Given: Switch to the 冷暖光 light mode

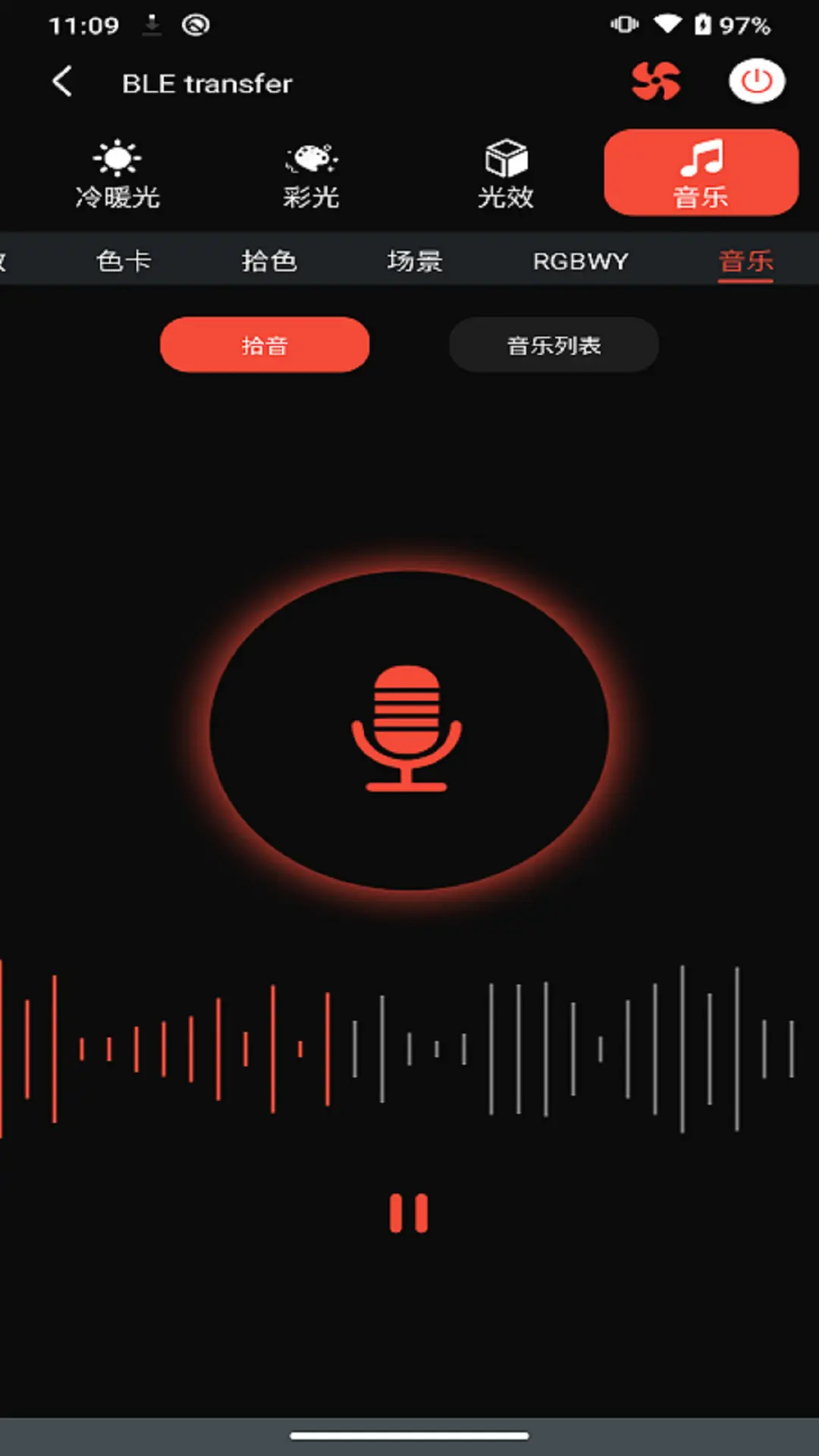Looking at the screenshot, I should [x=118, y=173].
